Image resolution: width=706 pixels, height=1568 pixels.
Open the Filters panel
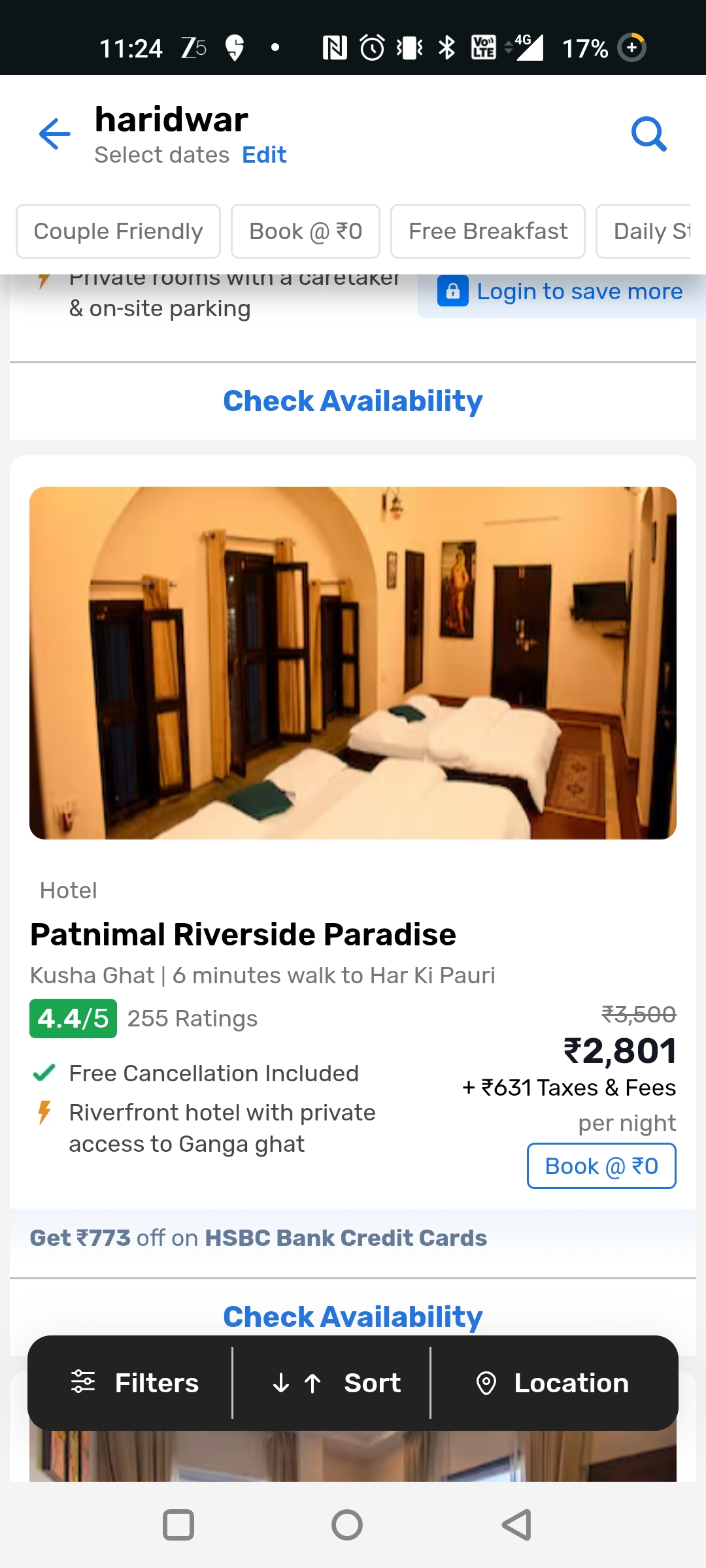coord(135,1383)
